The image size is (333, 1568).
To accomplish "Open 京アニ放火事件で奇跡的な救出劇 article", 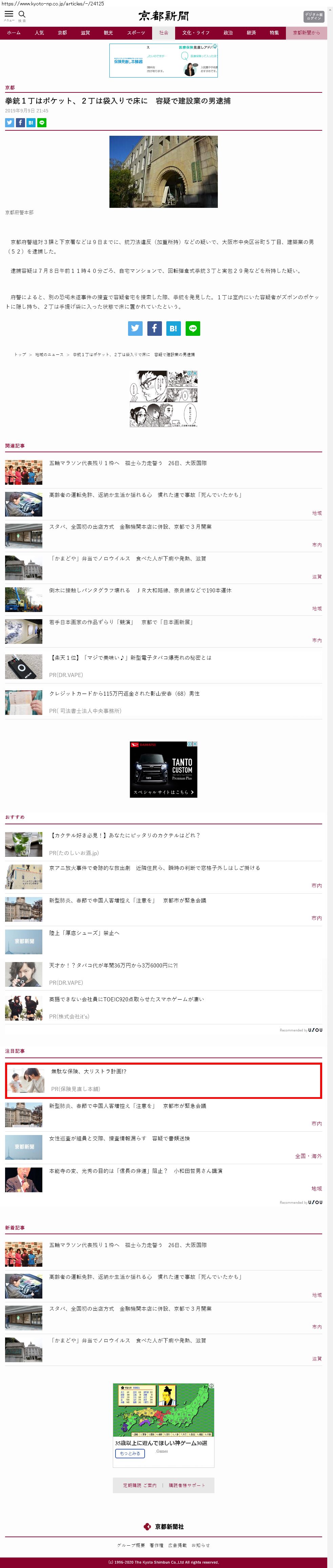I will pos(154,867).
